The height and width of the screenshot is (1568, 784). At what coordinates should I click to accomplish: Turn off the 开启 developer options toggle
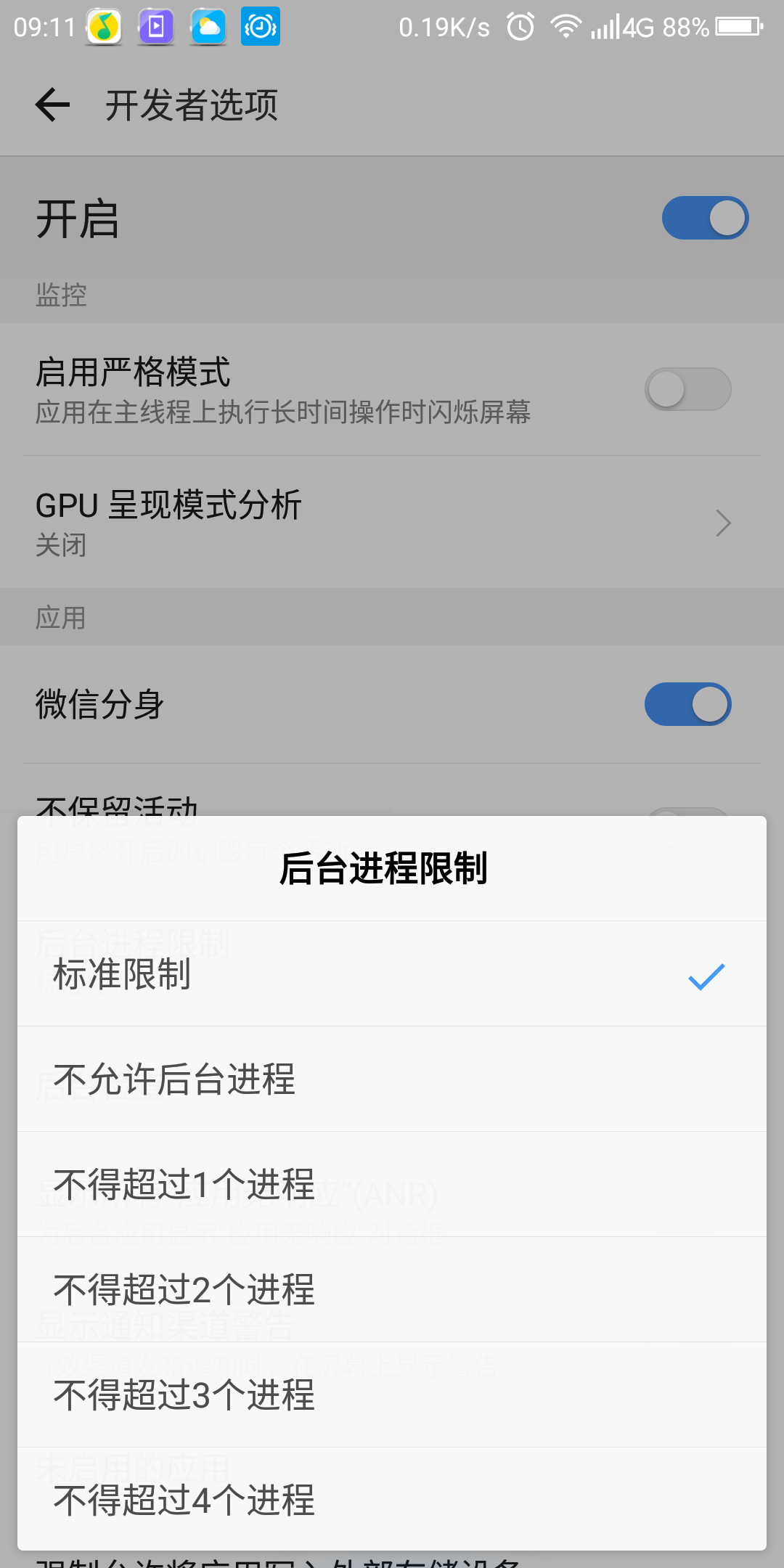[x=704, y=217]
